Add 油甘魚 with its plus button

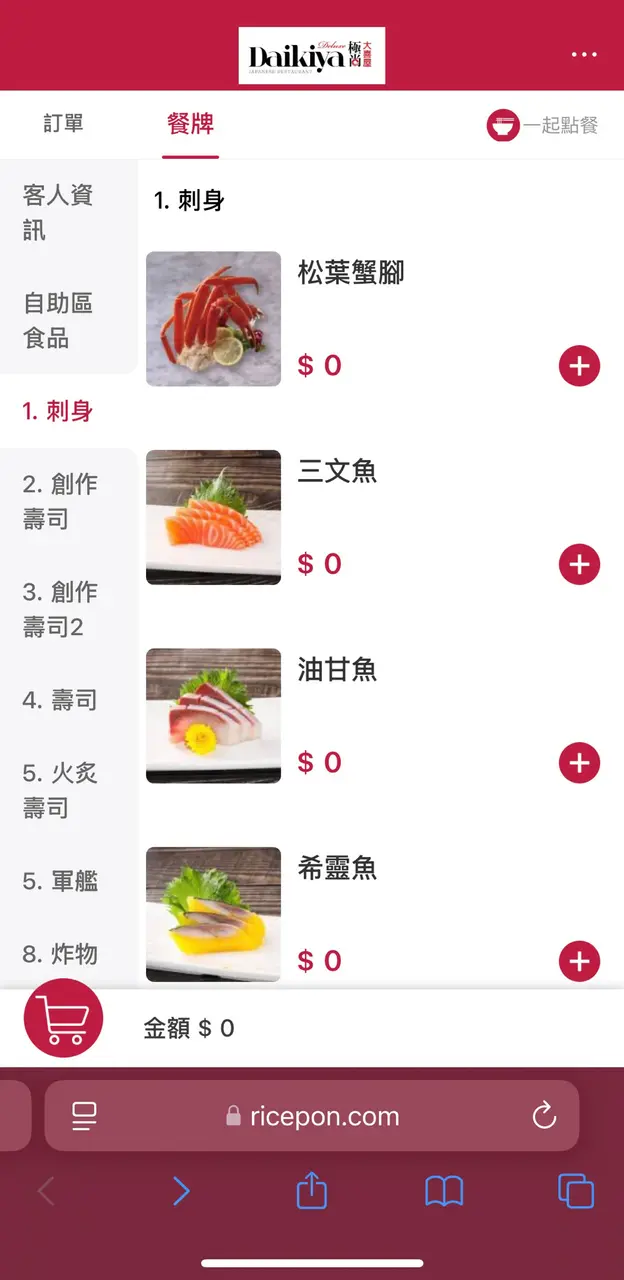coord(579,763)
